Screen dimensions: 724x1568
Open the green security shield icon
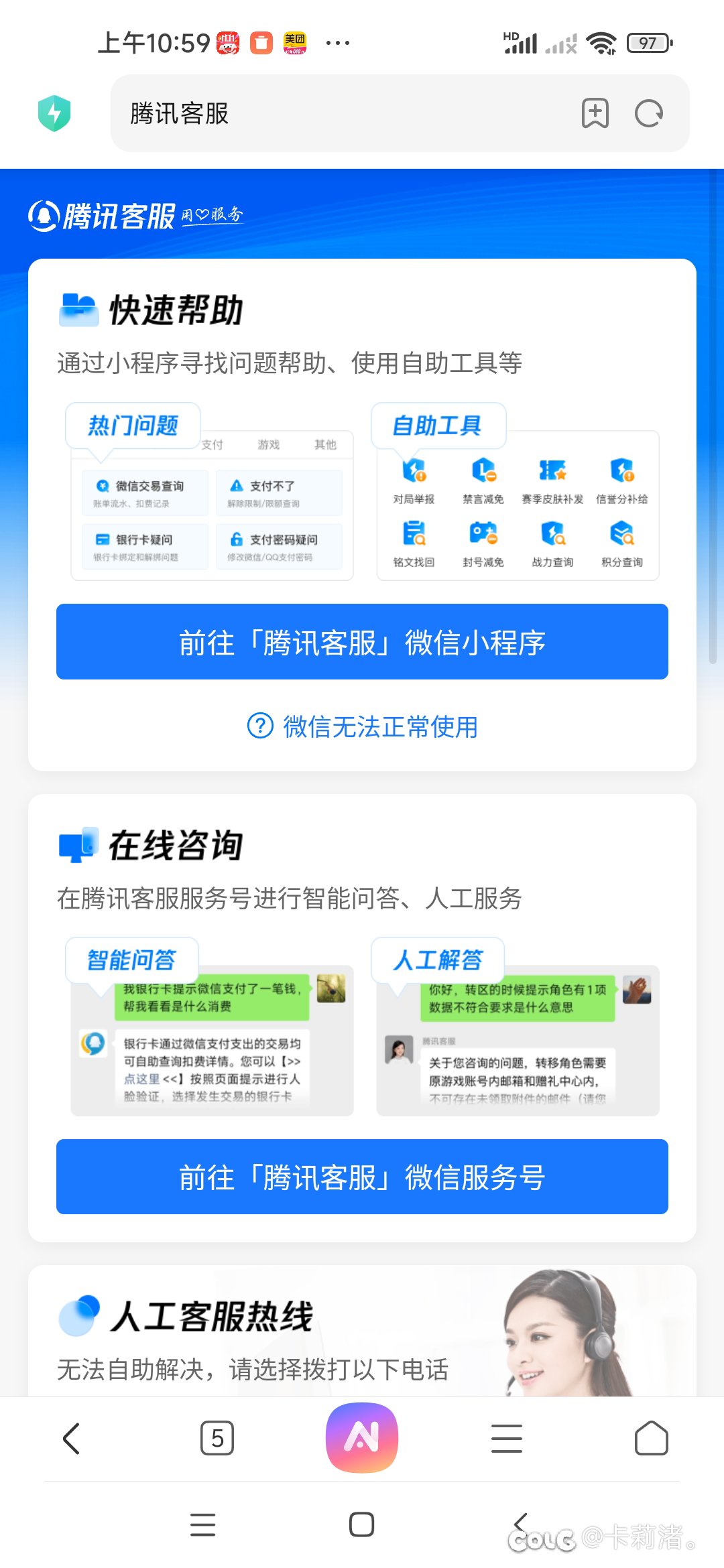point(54,113)
